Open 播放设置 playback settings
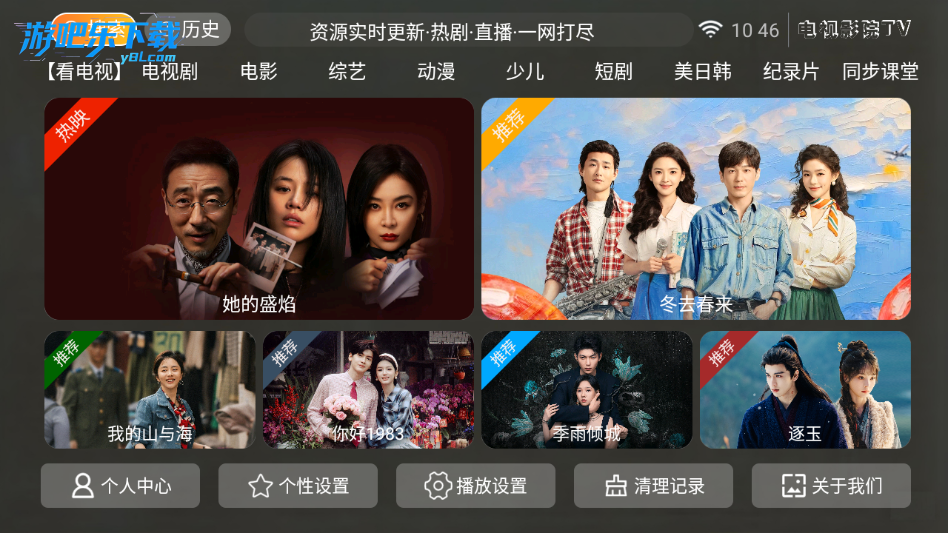948x533 pixels. pos(475,486)
